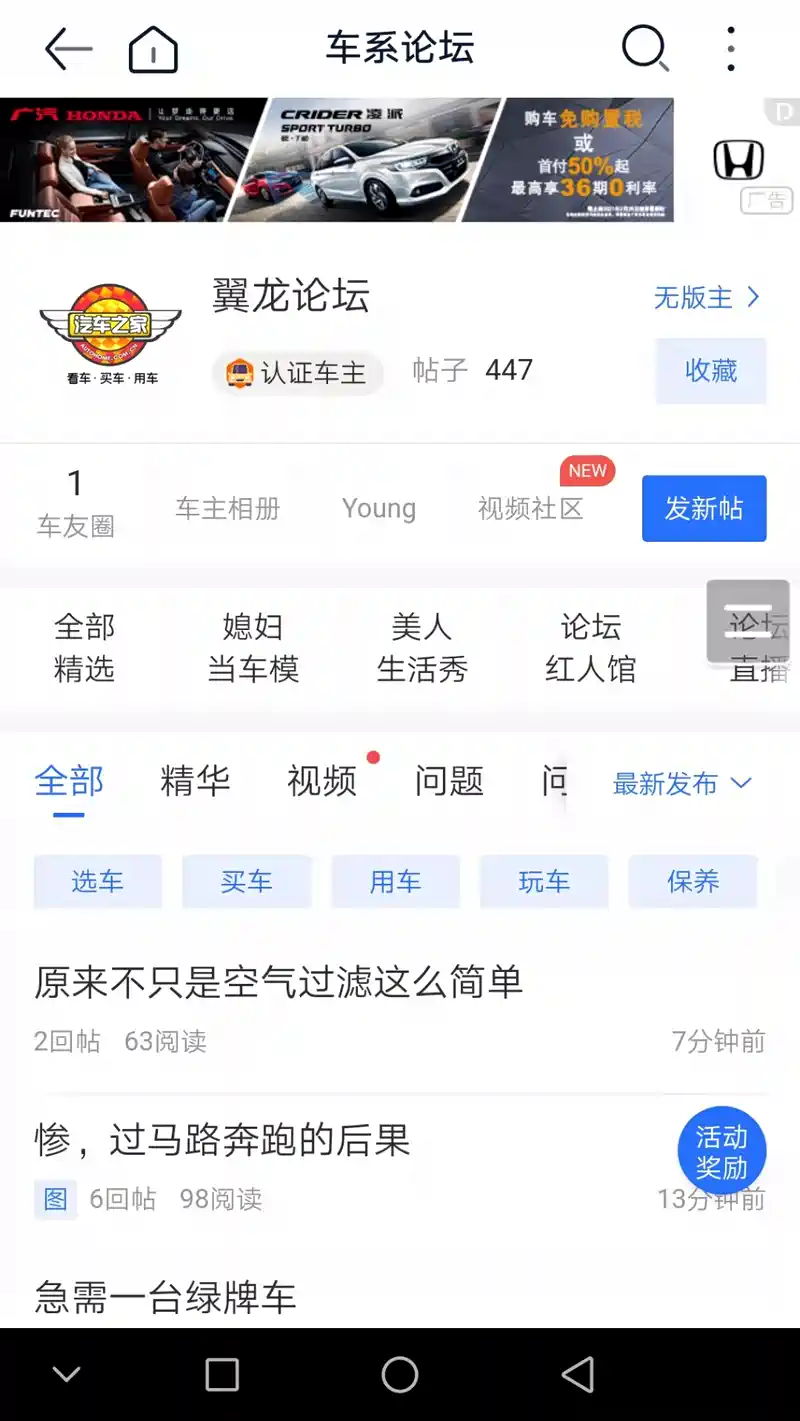
Task: Go back using the top-left arrow
Action: tap(68, 48)
